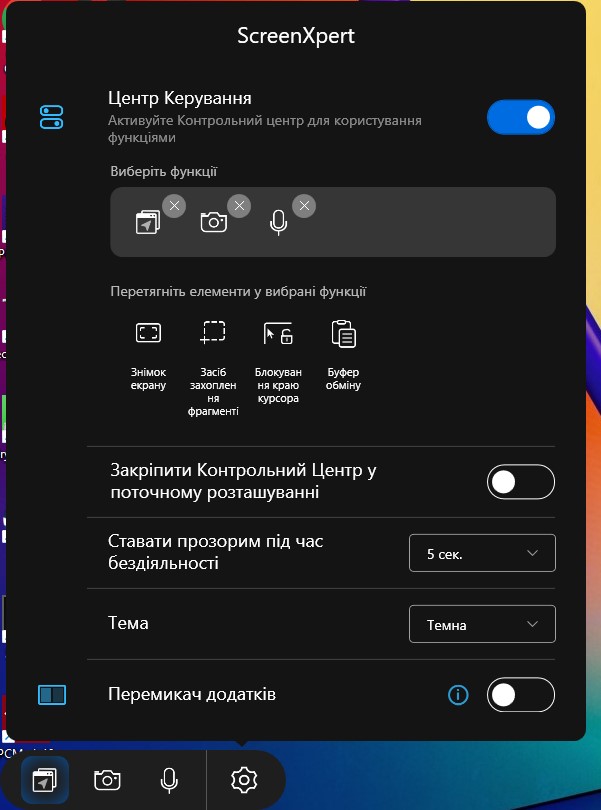Viewport: 601px width, 810px height.
Task: Select the Знімок екрану function
Action: (148, 355)
